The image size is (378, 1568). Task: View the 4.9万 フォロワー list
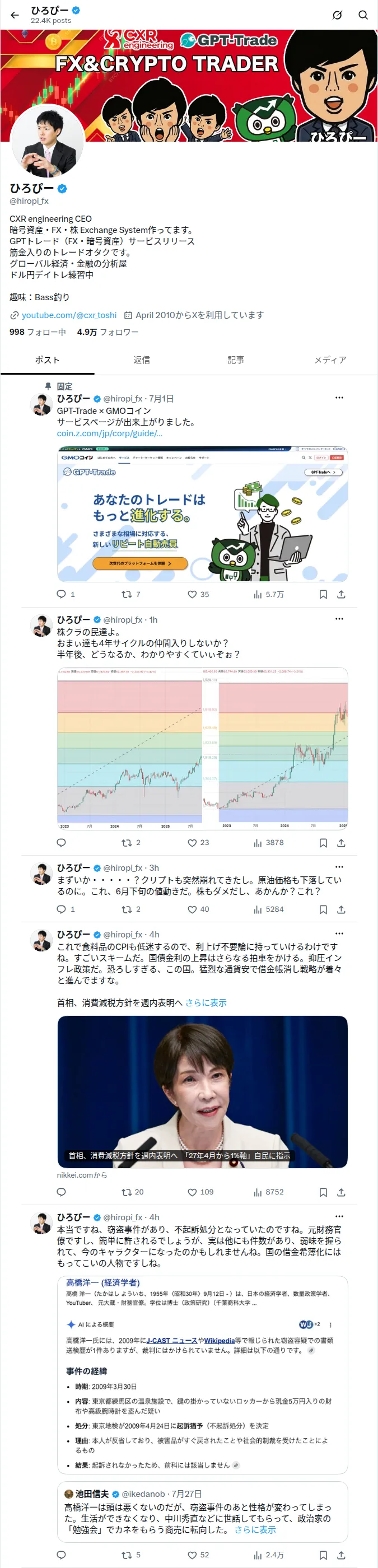pyautogui.click(x=108, y=332)
